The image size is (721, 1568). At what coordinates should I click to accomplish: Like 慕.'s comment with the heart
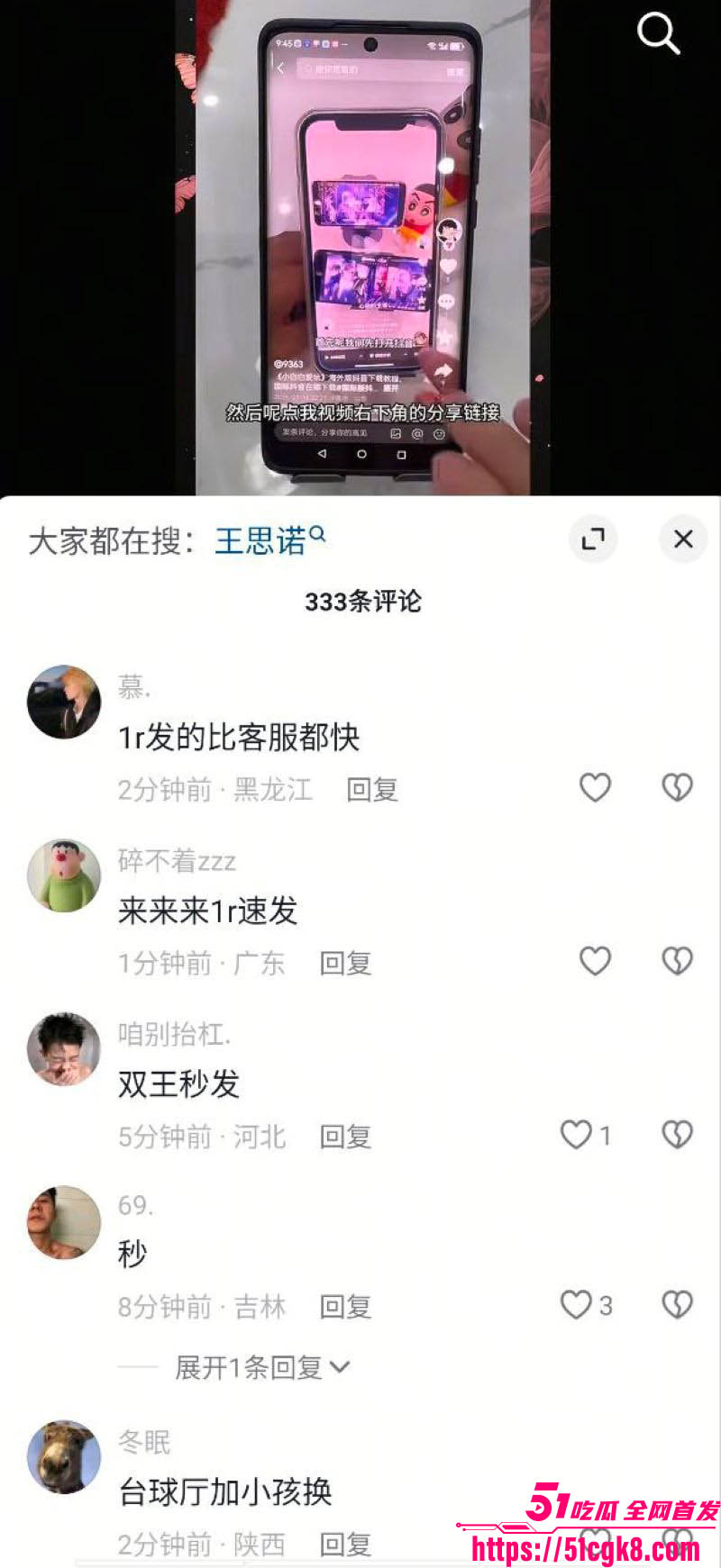[594, 787]
